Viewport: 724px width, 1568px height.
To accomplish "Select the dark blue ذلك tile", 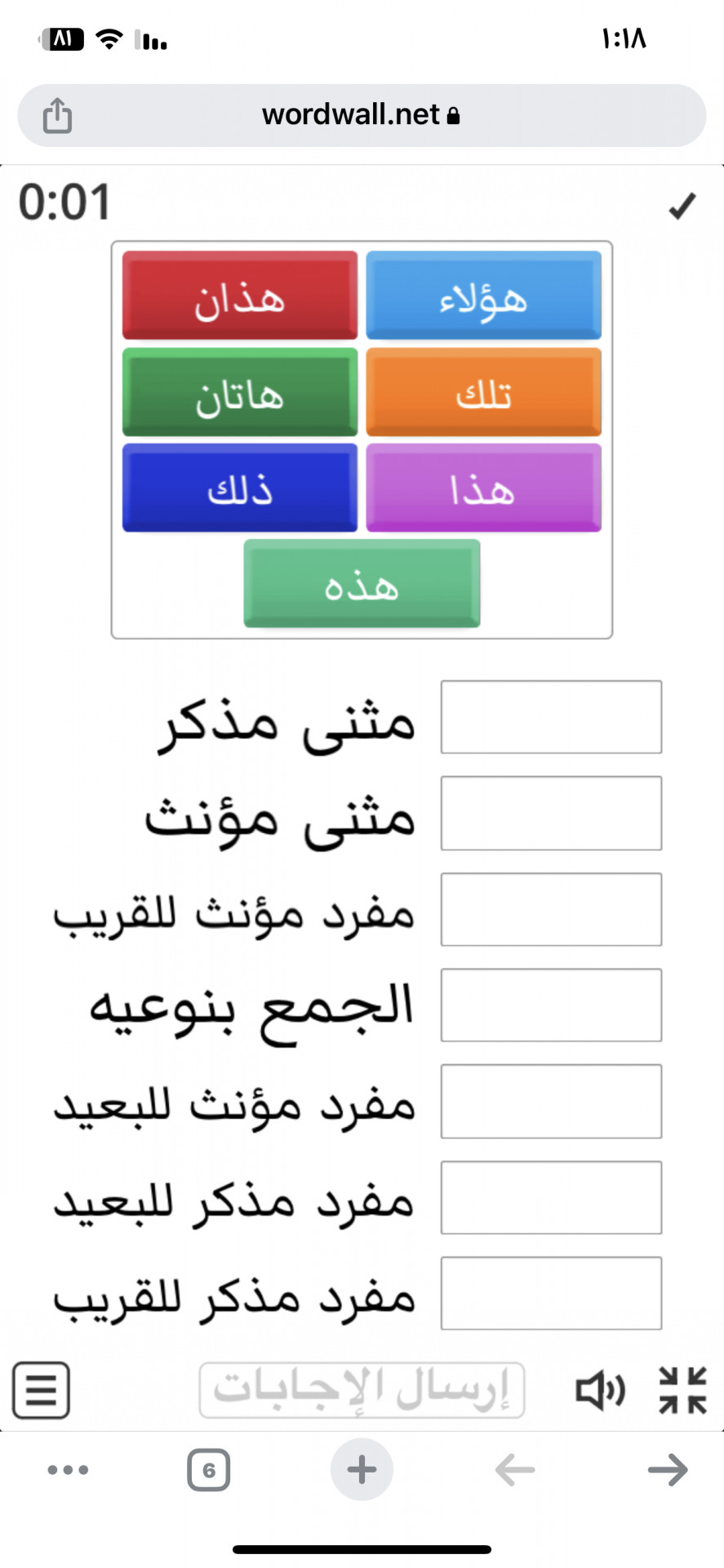I will pyautogui.click(x=240, y=488).
